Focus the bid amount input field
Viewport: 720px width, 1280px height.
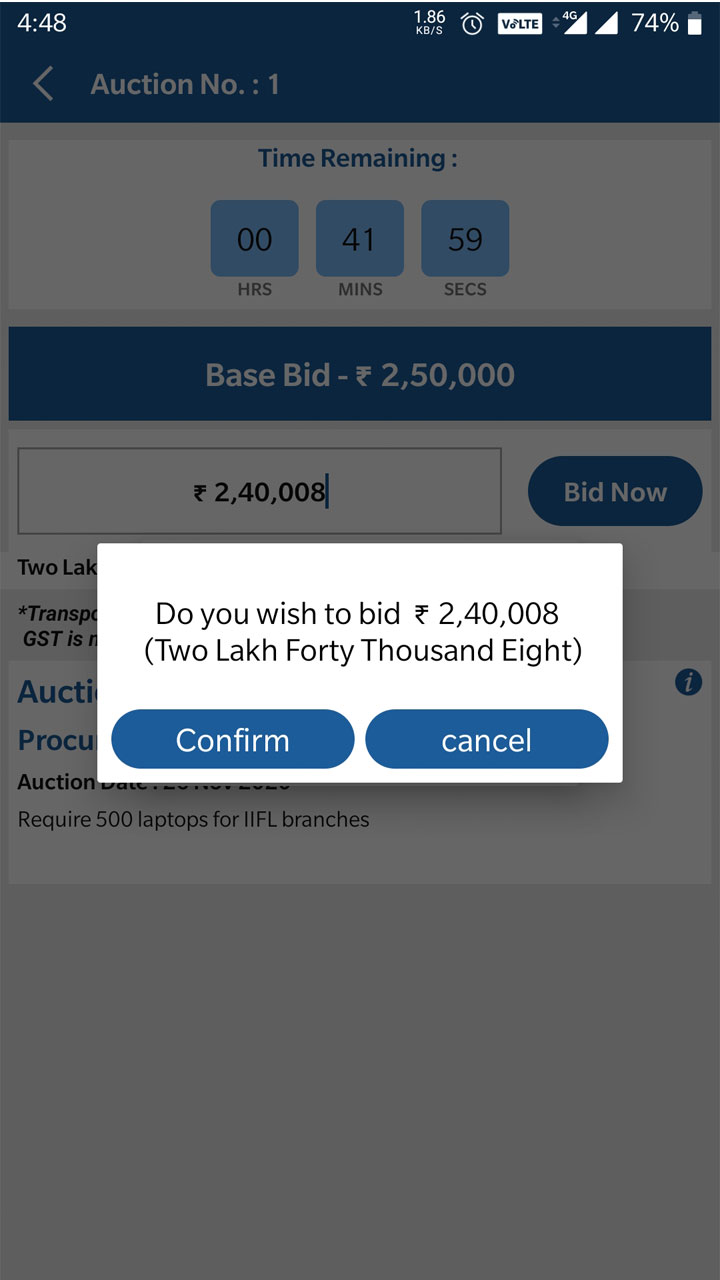point(260,491)
